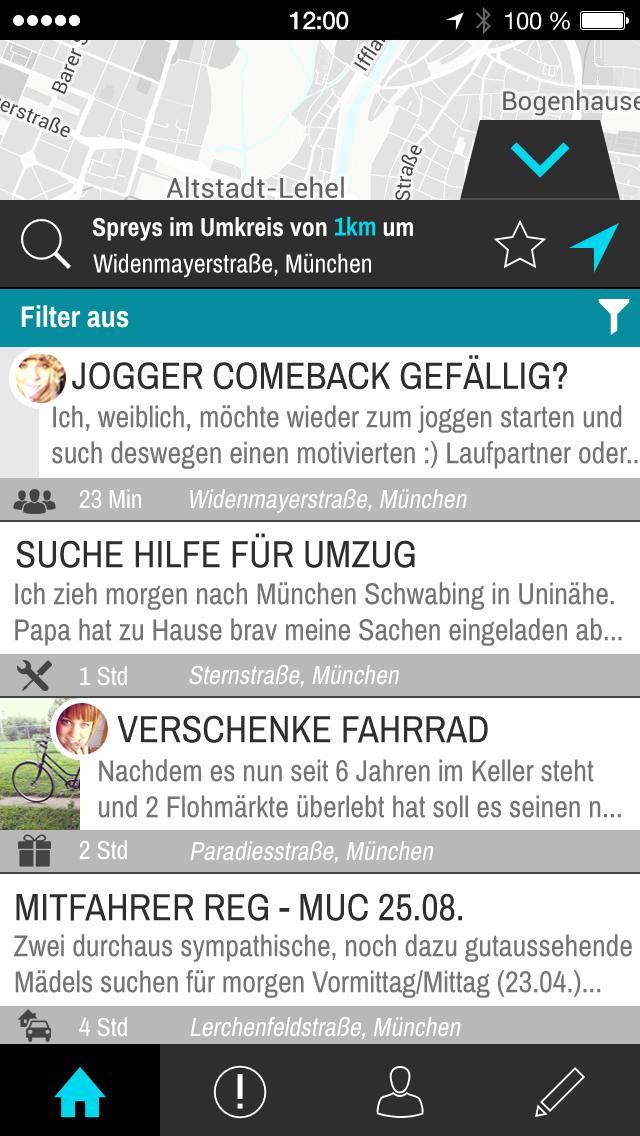This screenshot has height=1136, width=640.
Task: Change the search radius and address text
Action: (252, 245)
